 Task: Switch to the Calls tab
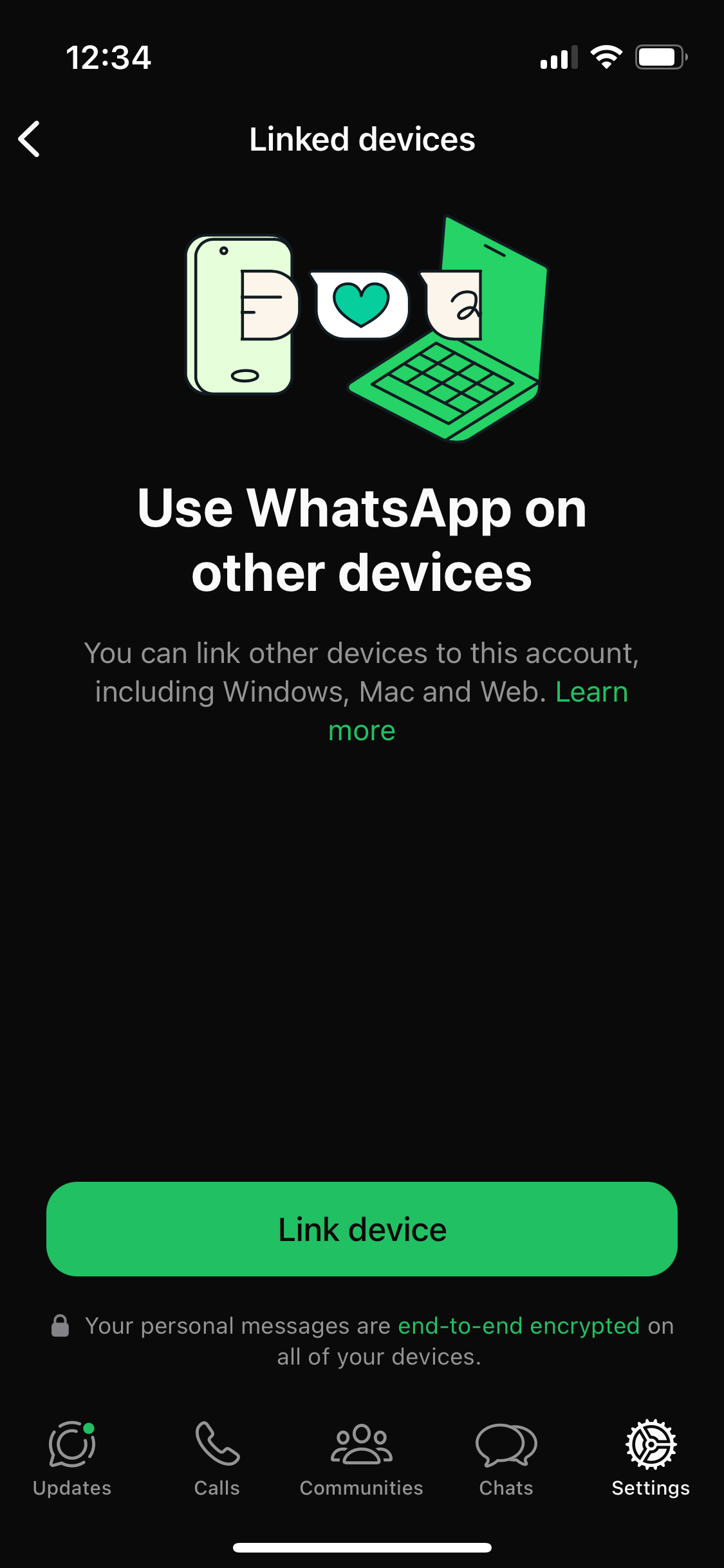[217, 1459]
